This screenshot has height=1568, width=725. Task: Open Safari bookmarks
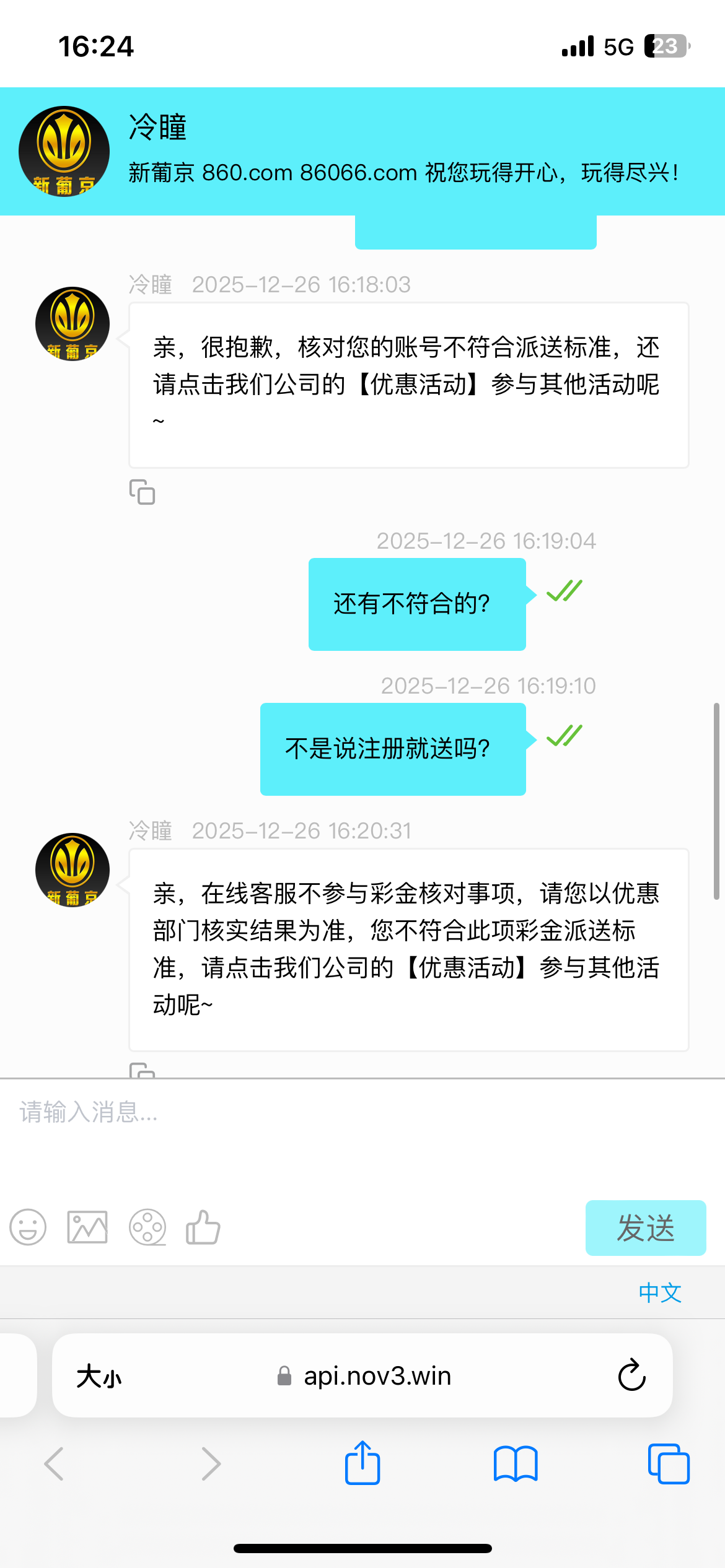[516, 1463]
